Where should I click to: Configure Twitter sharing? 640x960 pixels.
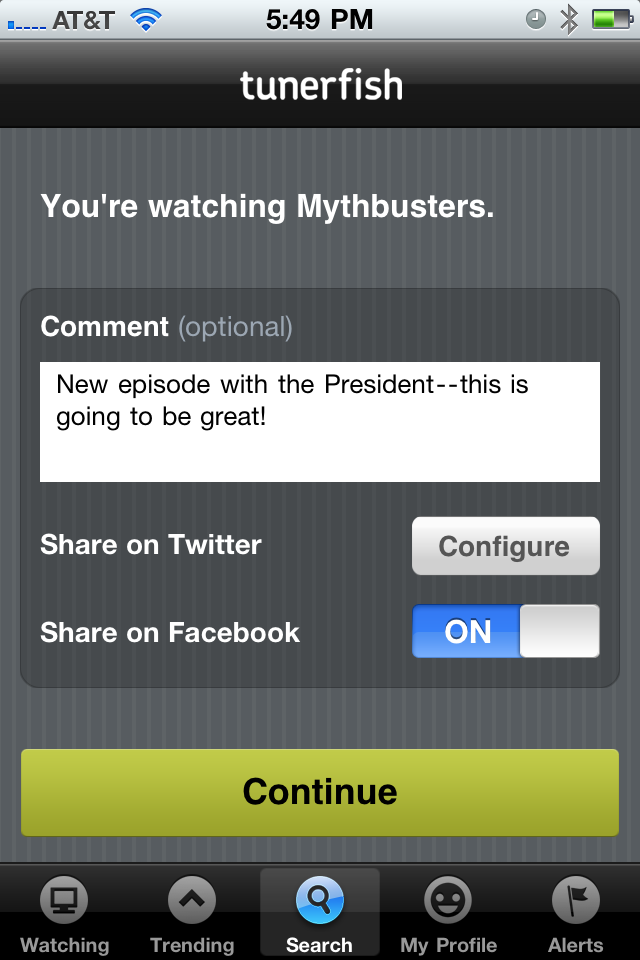[505, 546]
